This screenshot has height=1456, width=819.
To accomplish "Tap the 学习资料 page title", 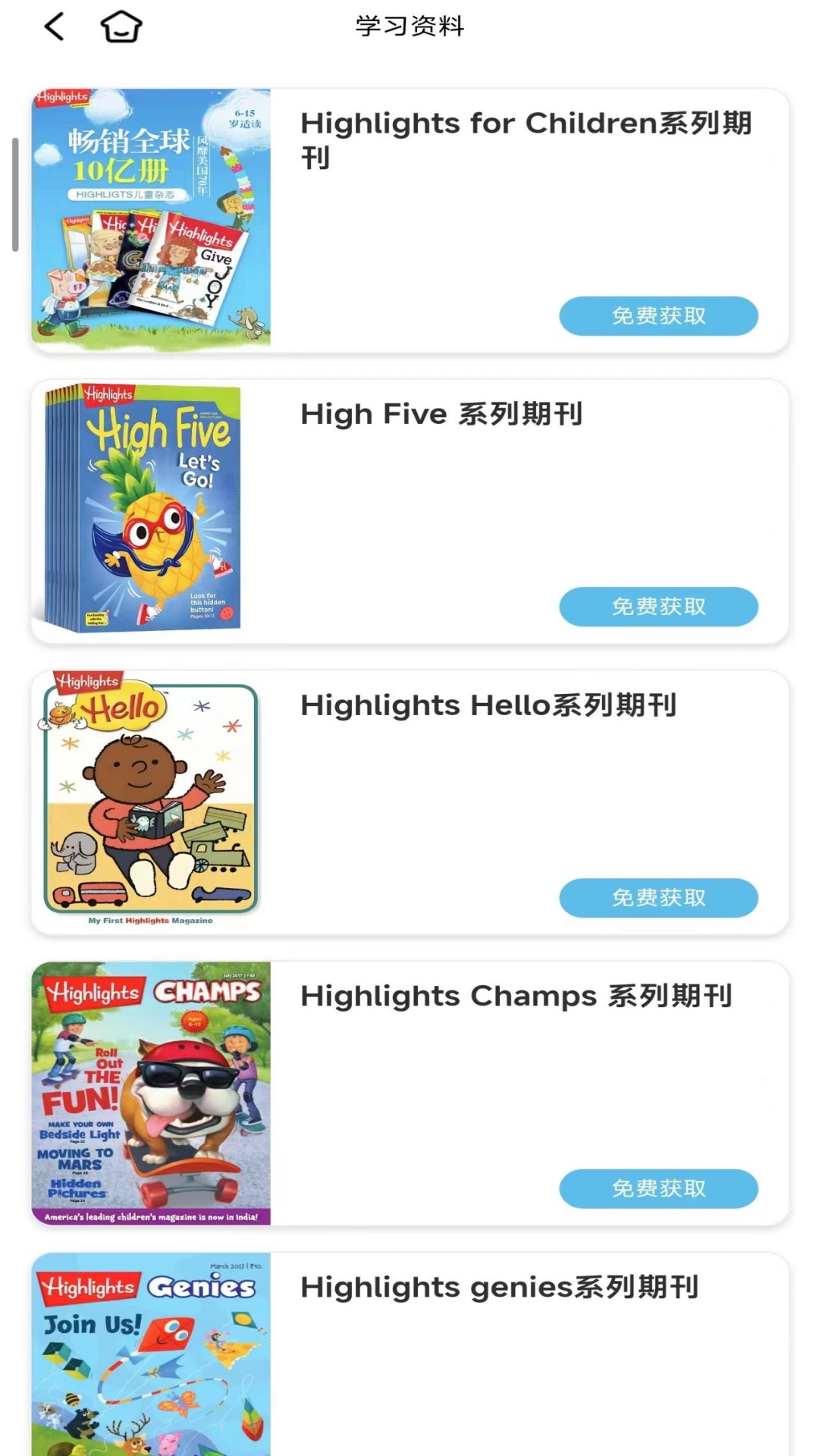I will coord(409,27).
